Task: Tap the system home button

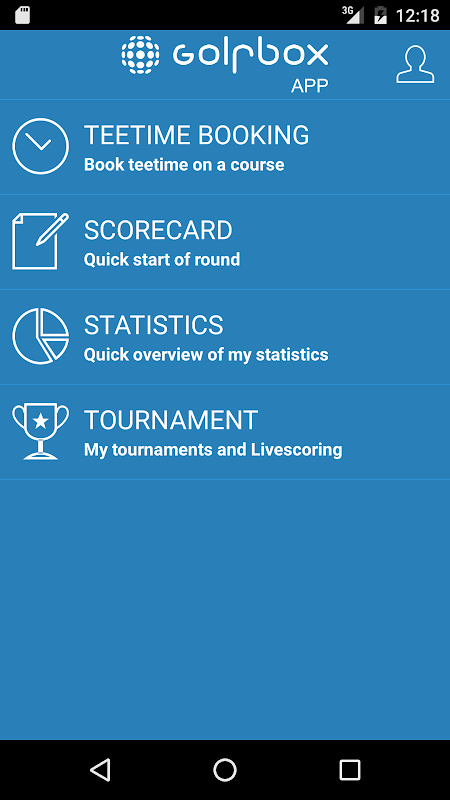Action: [x=225, y=769]
